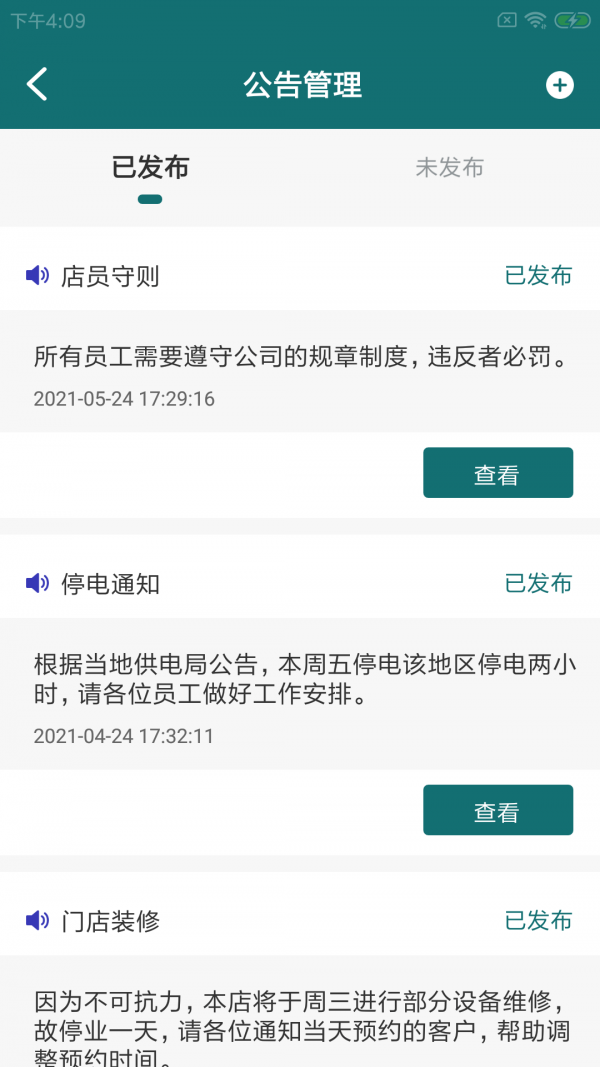
Task: Select the 已发布 tab
Action: (150, 168)
